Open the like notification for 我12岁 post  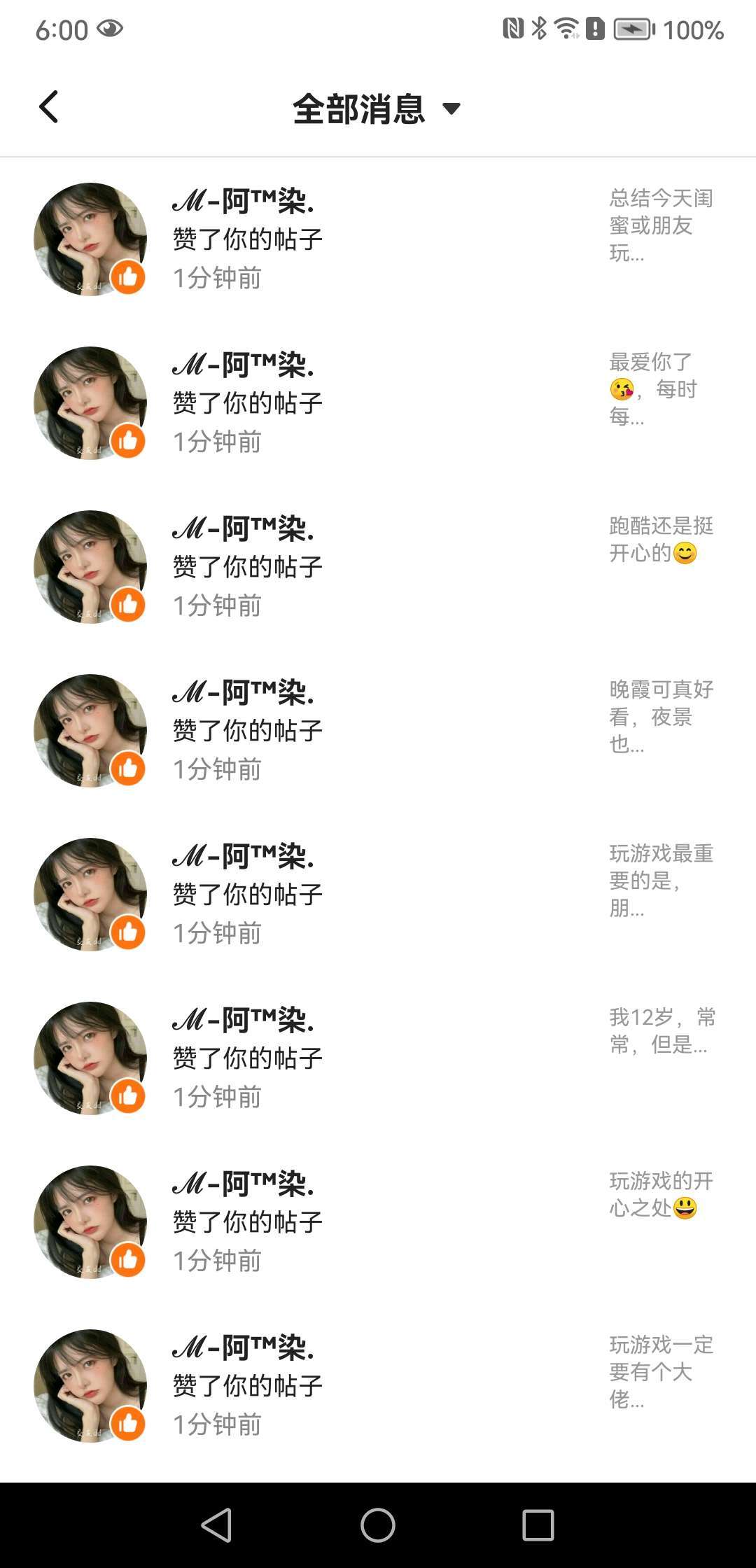[378, 1058]
